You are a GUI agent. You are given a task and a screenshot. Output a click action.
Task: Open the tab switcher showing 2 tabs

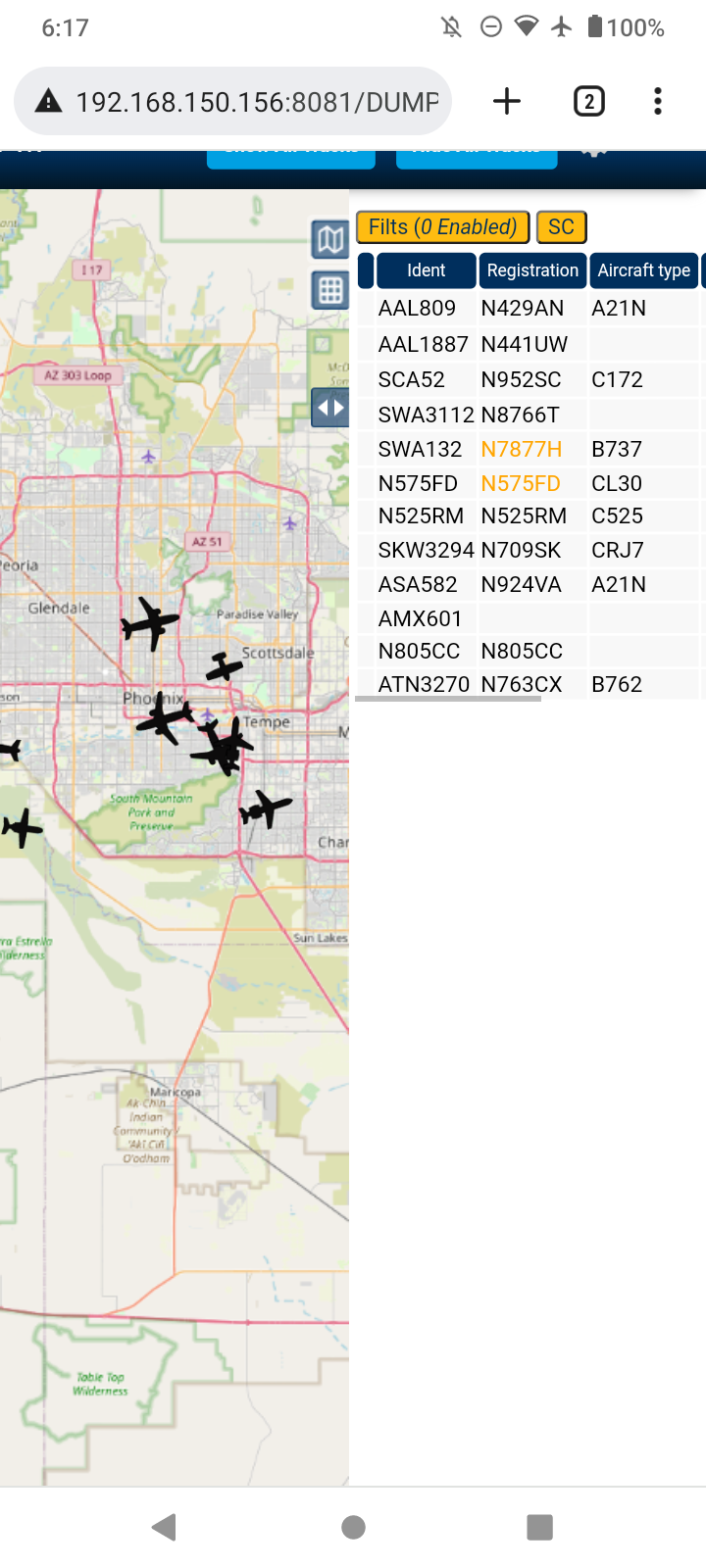[588, 101]
